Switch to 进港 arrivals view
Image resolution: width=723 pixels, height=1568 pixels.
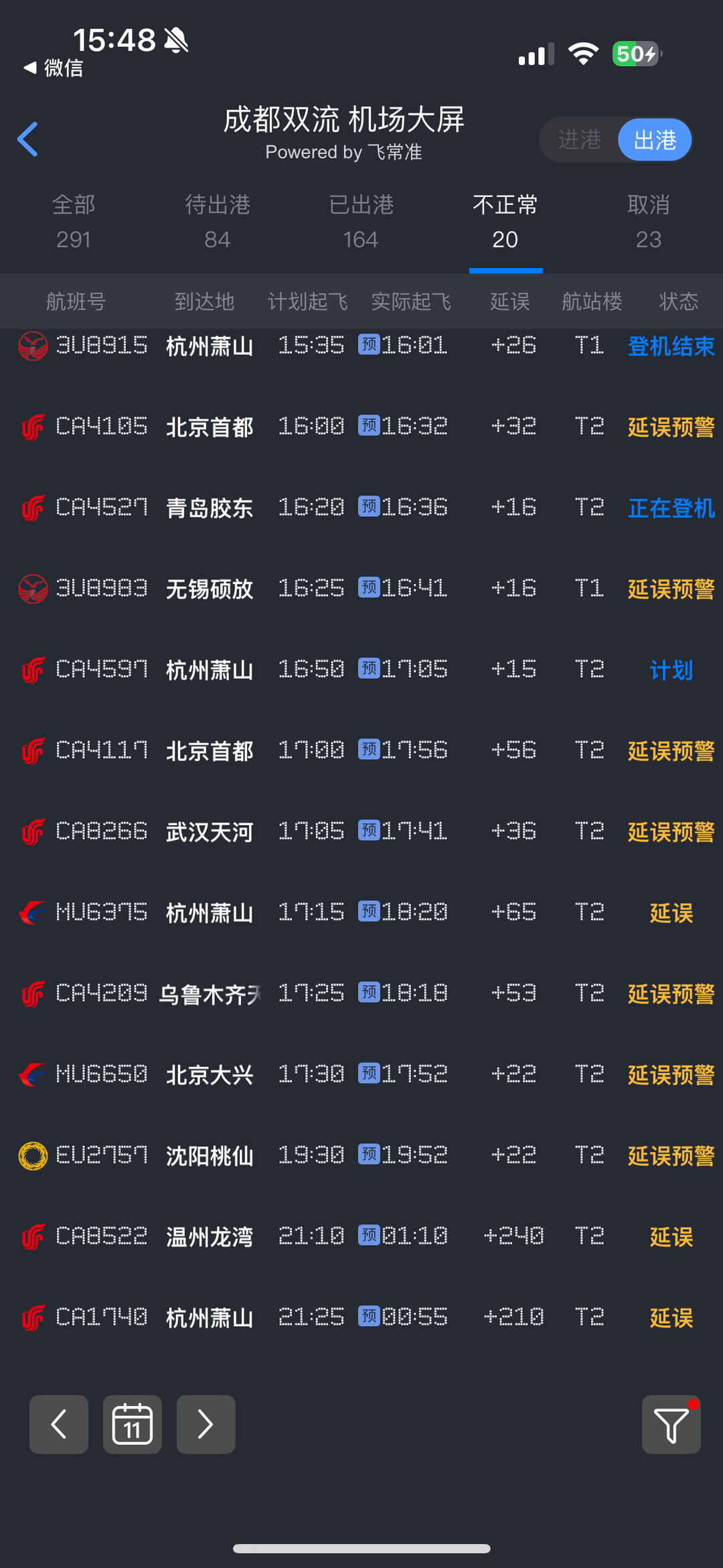point(580,139)
